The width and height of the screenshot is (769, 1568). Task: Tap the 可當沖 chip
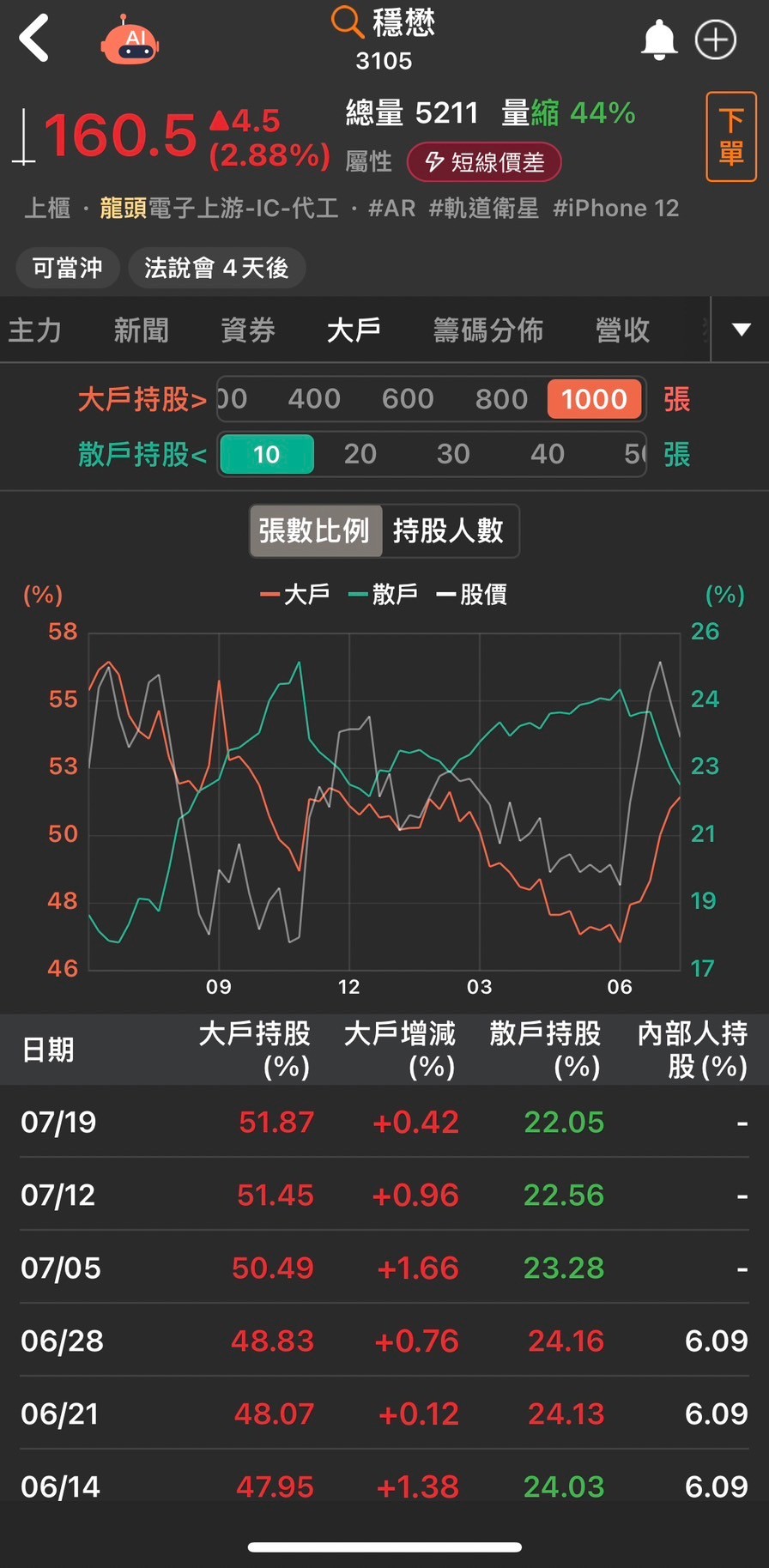[x=68, y=268]
